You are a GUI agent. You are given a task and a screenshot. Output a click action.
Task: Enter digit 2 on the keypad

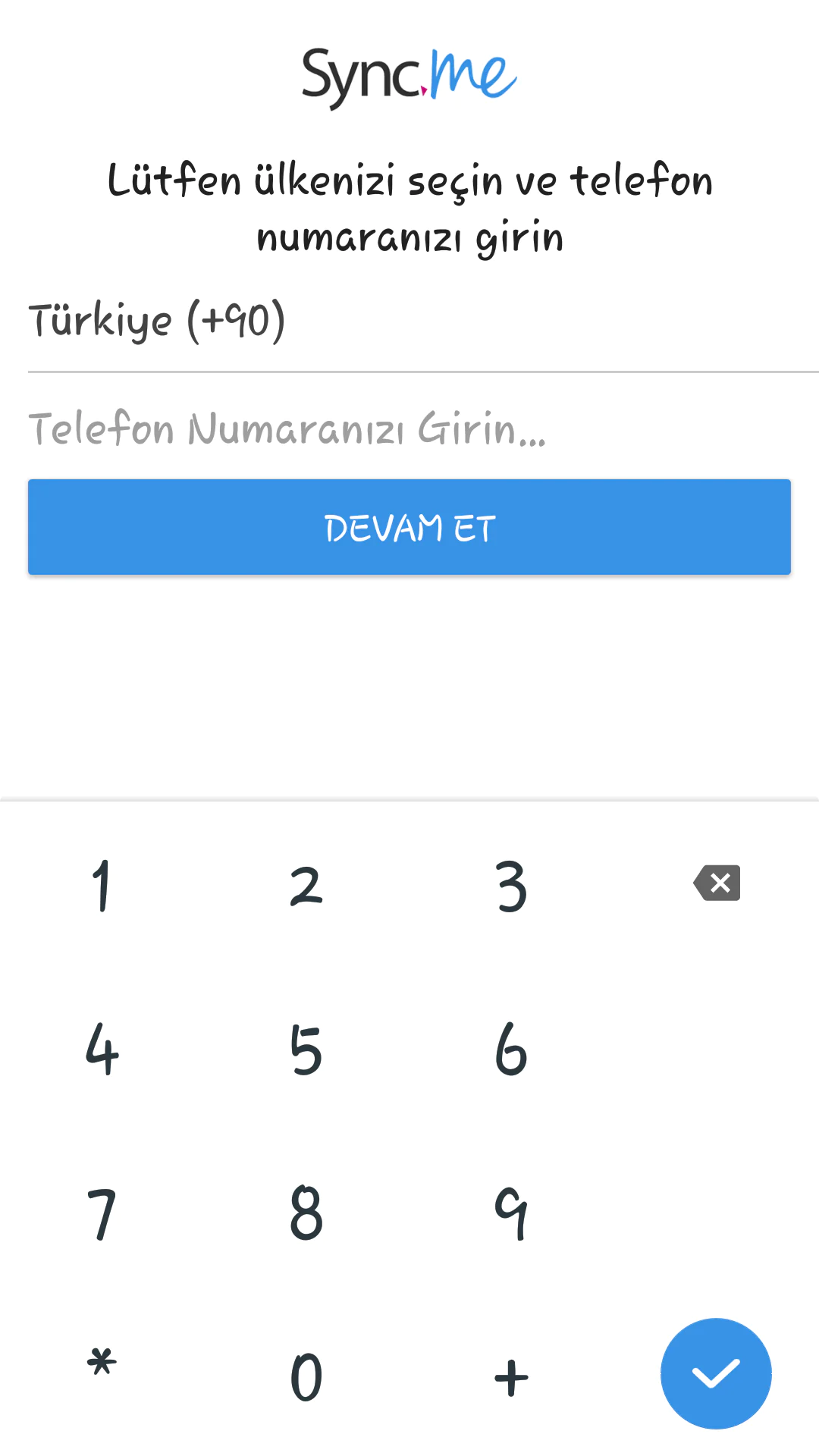pos(306,885)
